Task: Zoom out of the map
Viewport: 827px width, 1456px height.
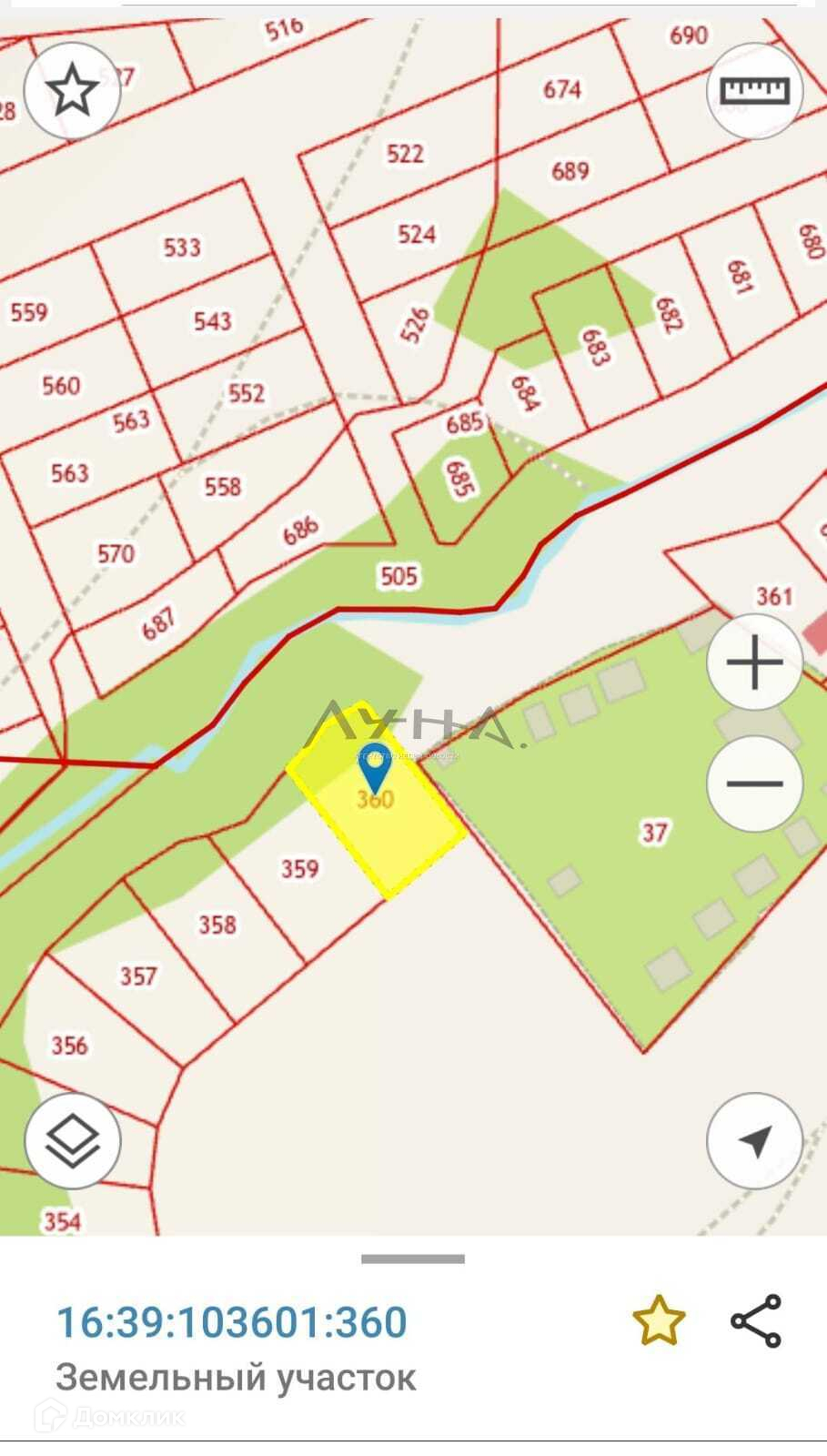Action: [x=754, y=783]
